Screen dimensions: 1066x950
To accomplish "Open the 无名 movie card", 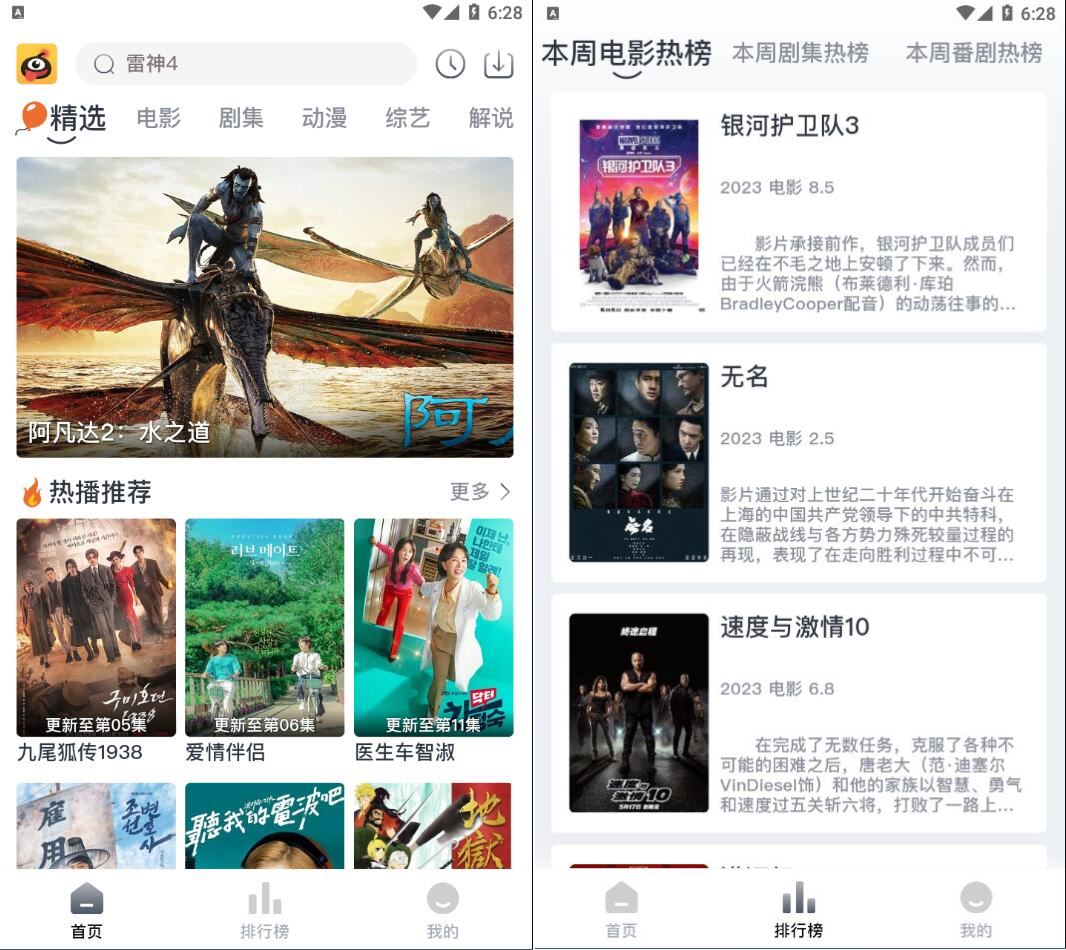I will coord(798,462).
